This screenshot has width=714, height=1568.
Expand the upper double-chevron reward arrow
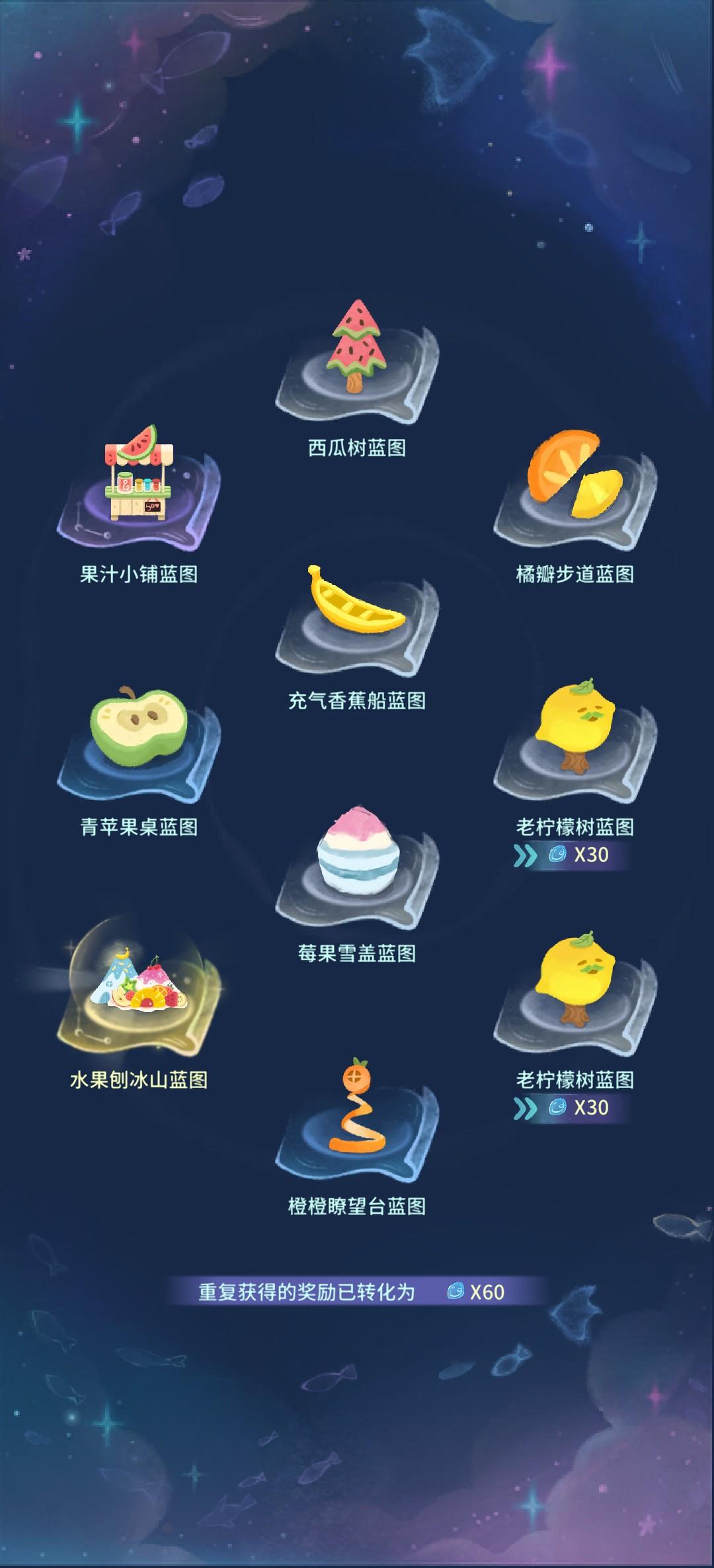pos(526,853)
